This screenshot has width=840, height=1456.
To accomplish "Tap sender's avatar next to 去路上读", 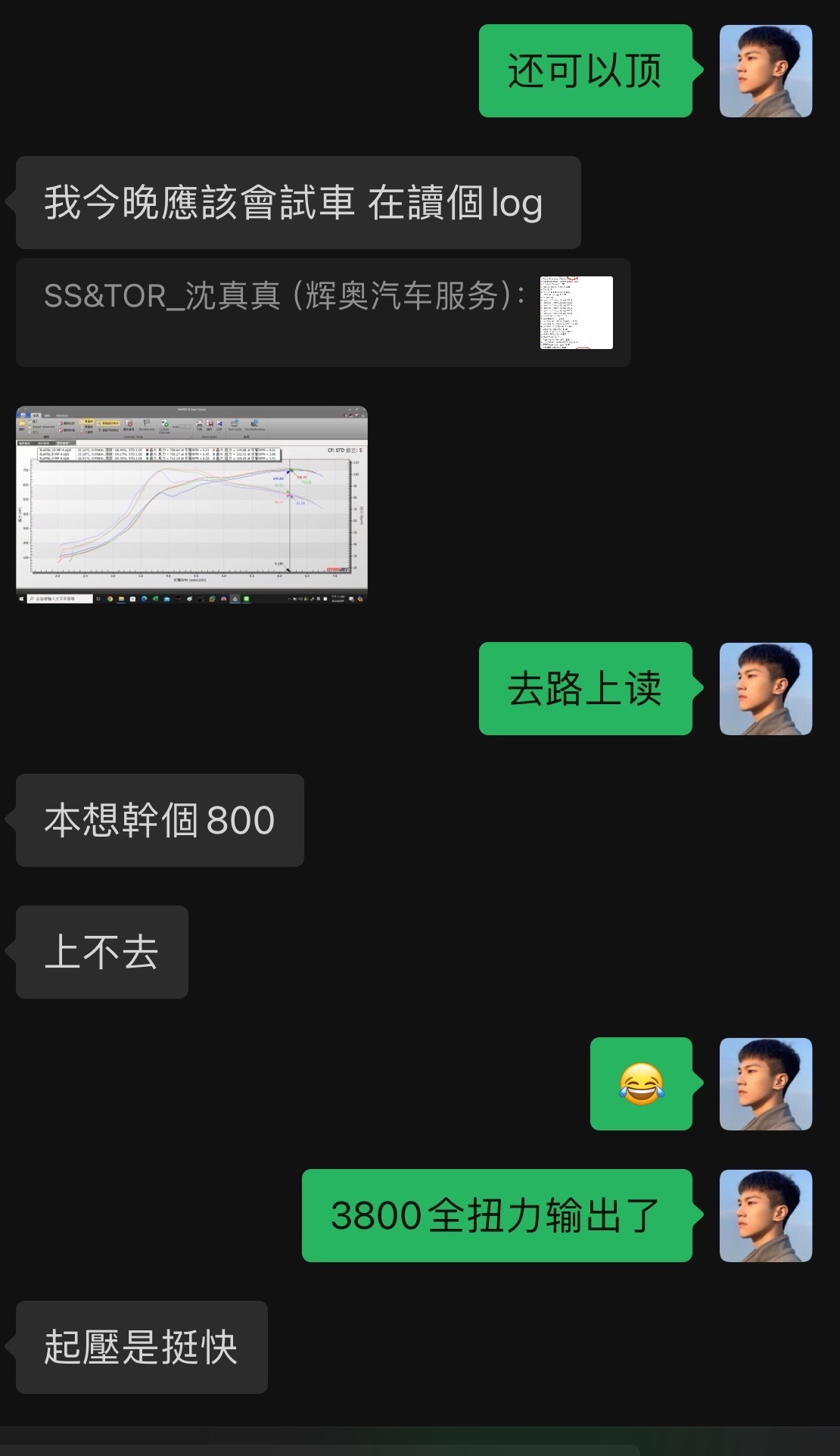I will [766, 689].
